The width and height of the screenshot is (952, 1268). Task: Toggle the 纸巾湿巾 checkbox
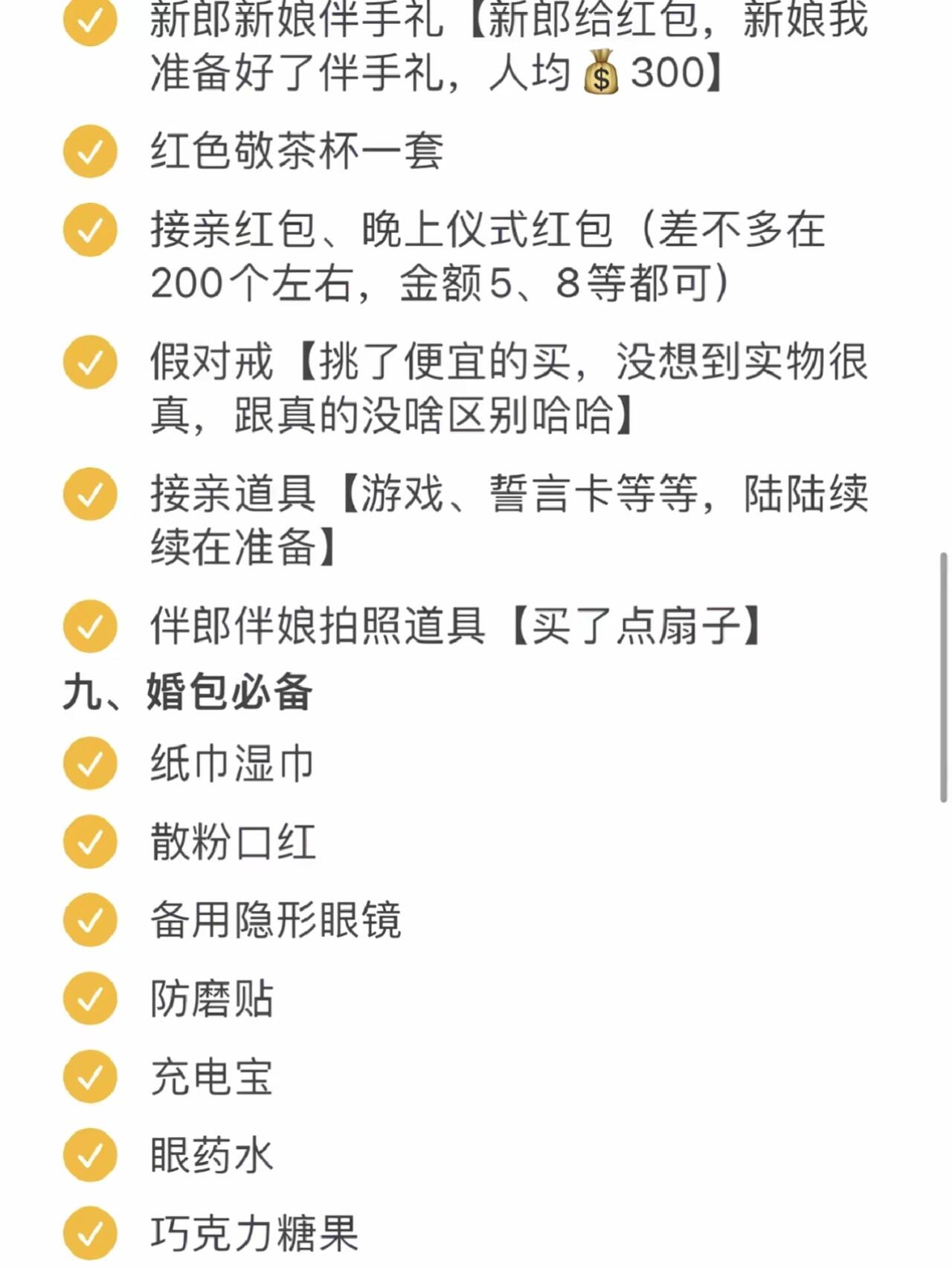(x=90, y=763)
